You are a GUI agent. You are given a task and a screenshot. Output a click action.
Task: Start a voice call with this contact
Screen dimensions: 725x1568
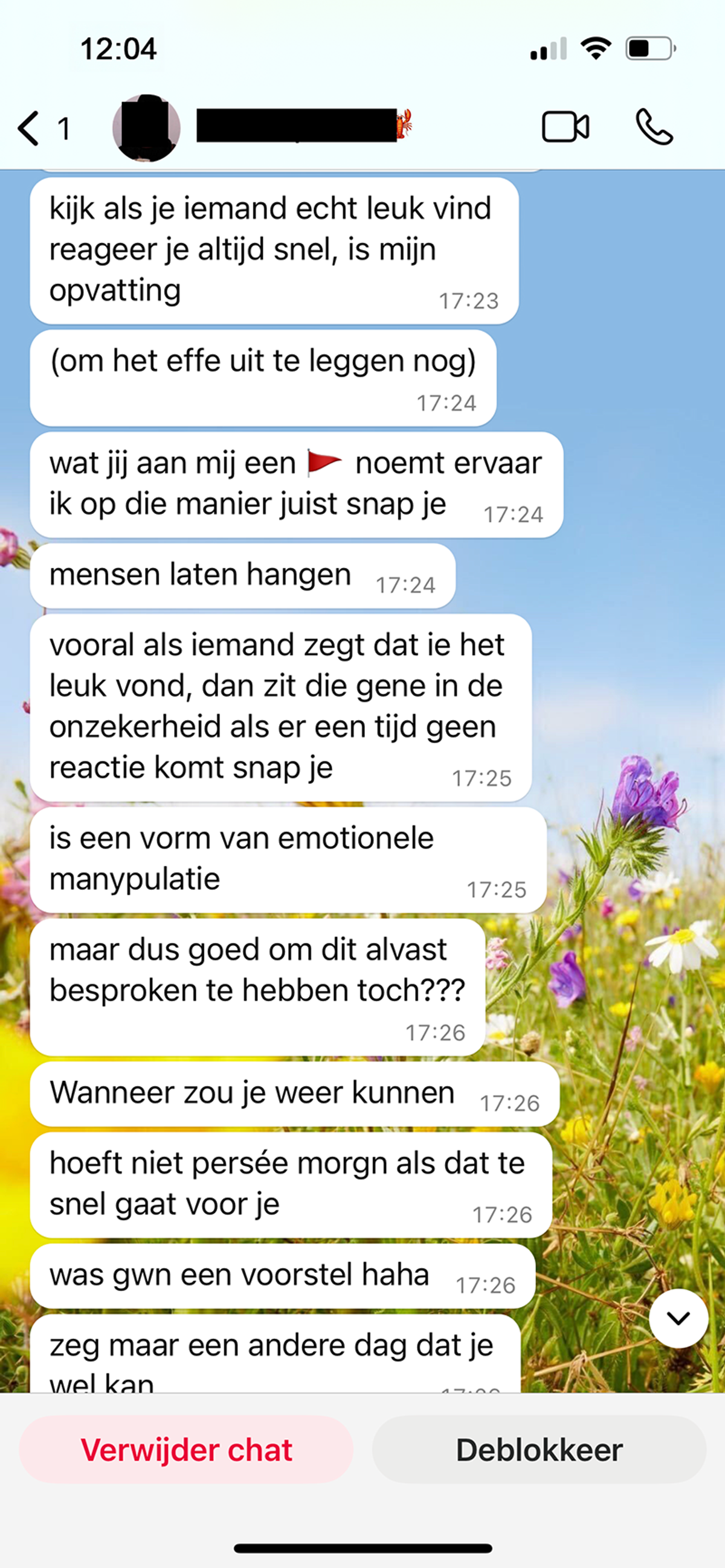pos(654,127)
